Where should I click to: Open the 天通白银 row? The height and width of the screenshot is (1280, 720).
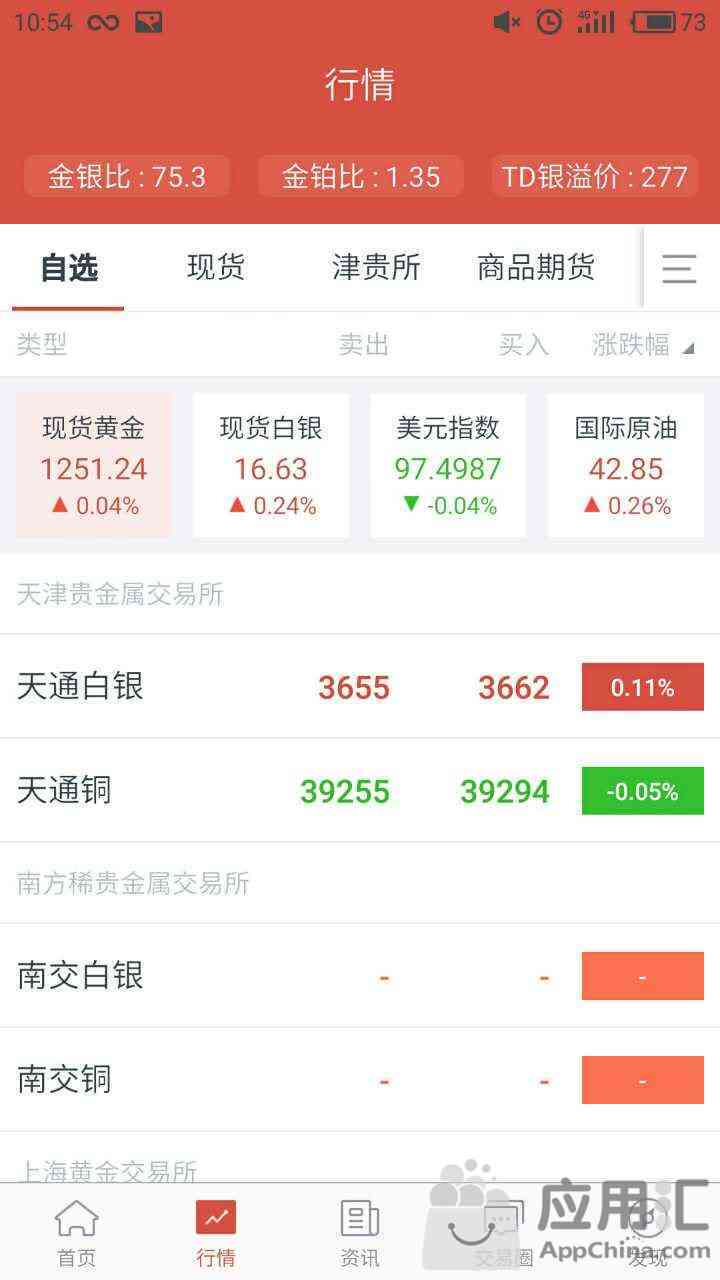coord(360,687)
